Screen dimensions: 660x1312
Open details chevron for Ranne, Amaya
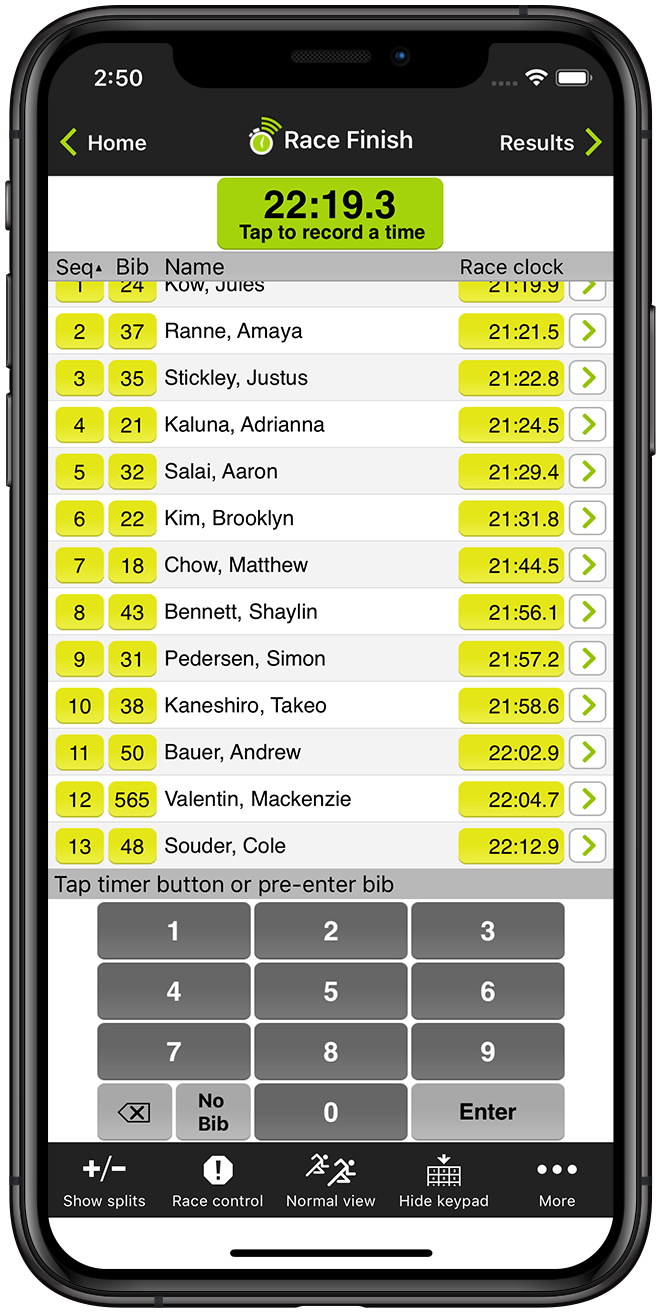click(x=588, y=331)
